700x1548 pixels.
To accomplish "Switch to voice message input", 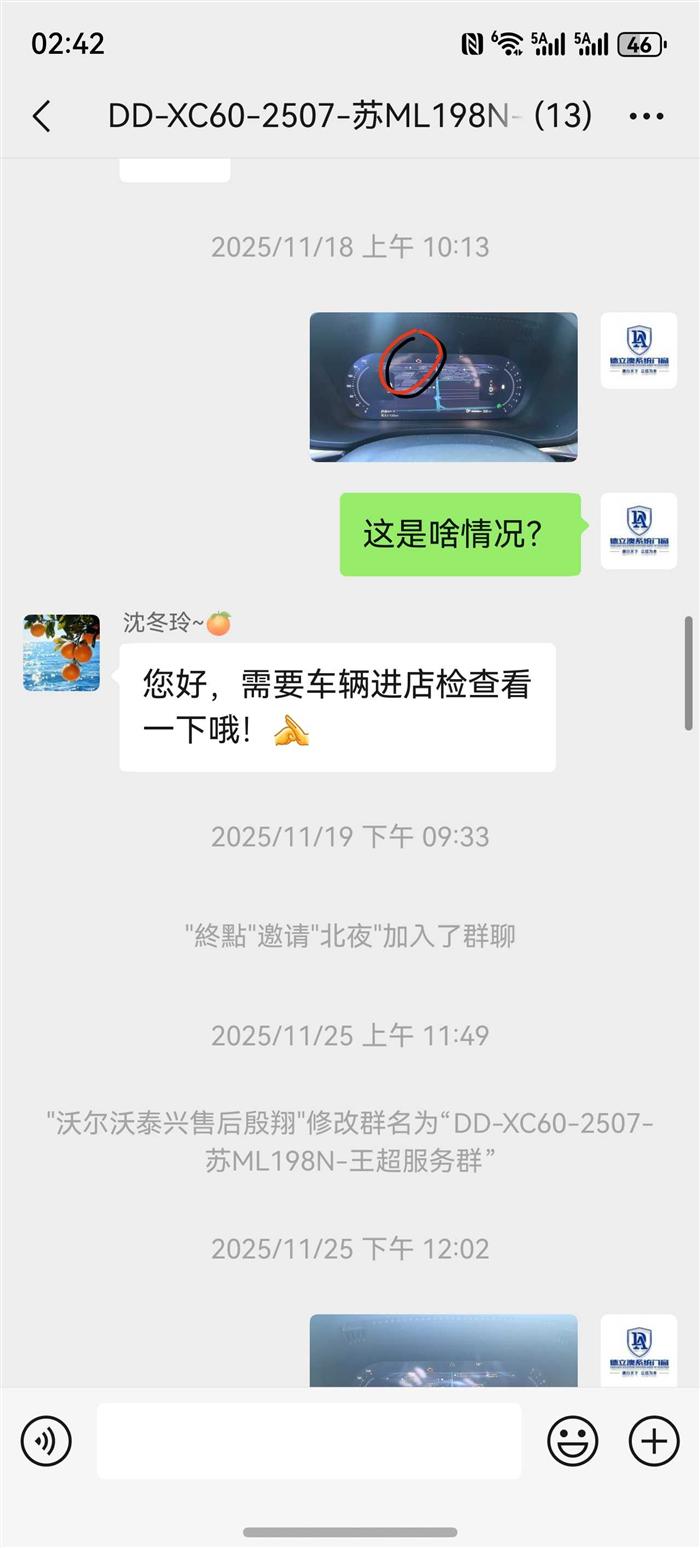I will (x=46, y=1441).
